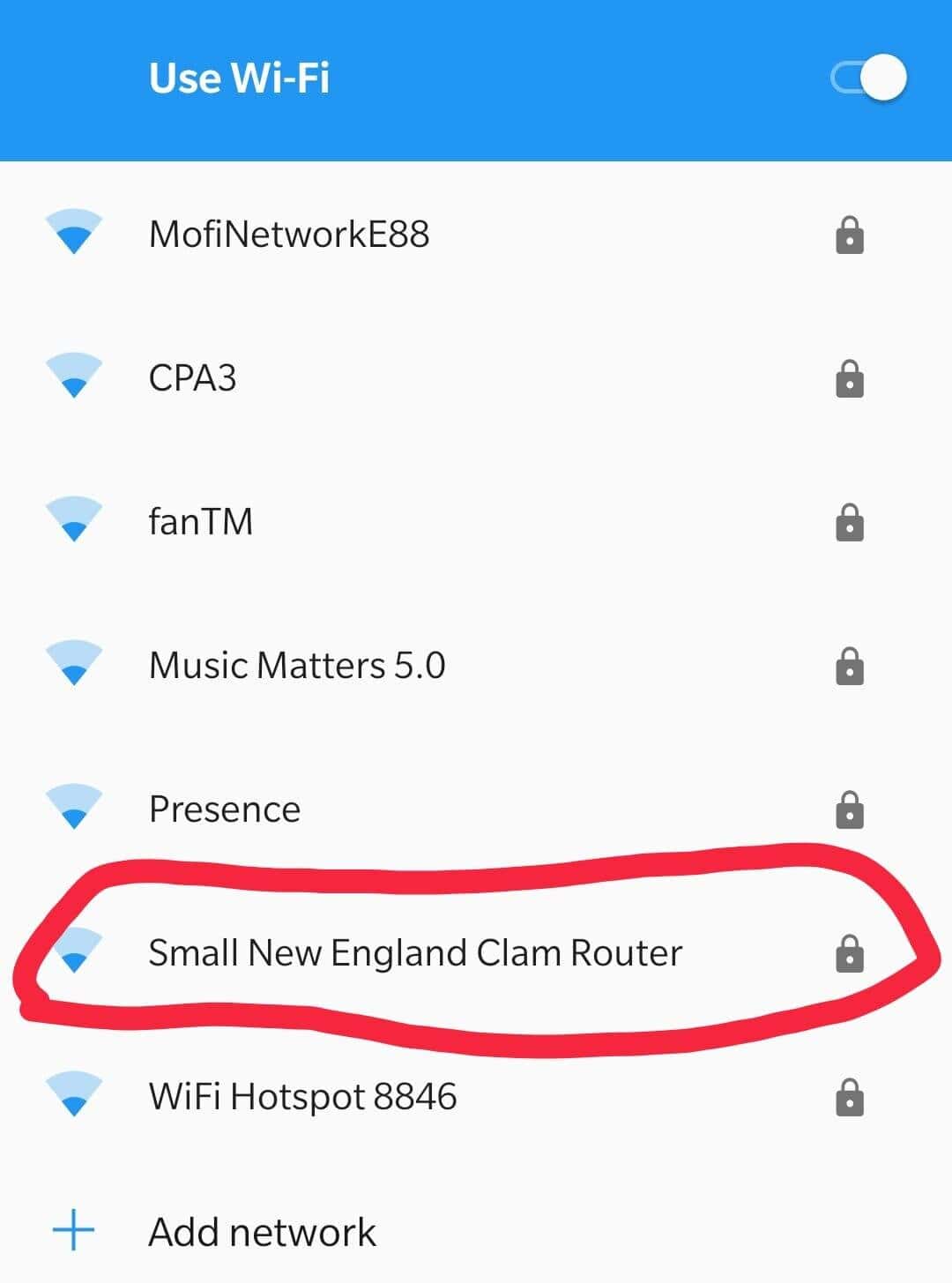Open Music Matters 5.0 network

point(297,666)
